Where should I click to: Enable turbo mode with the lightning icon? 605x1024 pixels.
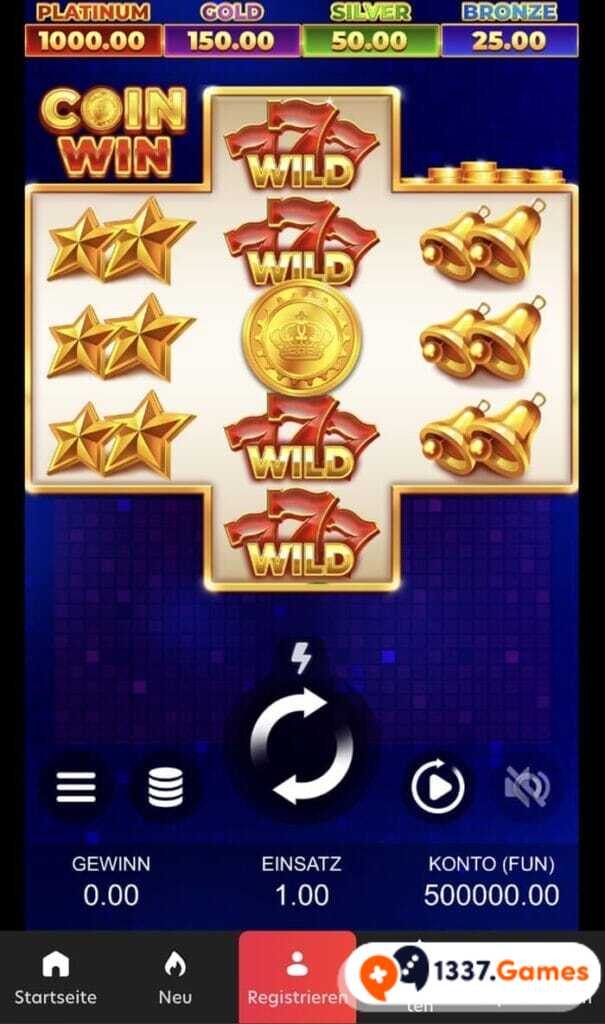[301, 658]
